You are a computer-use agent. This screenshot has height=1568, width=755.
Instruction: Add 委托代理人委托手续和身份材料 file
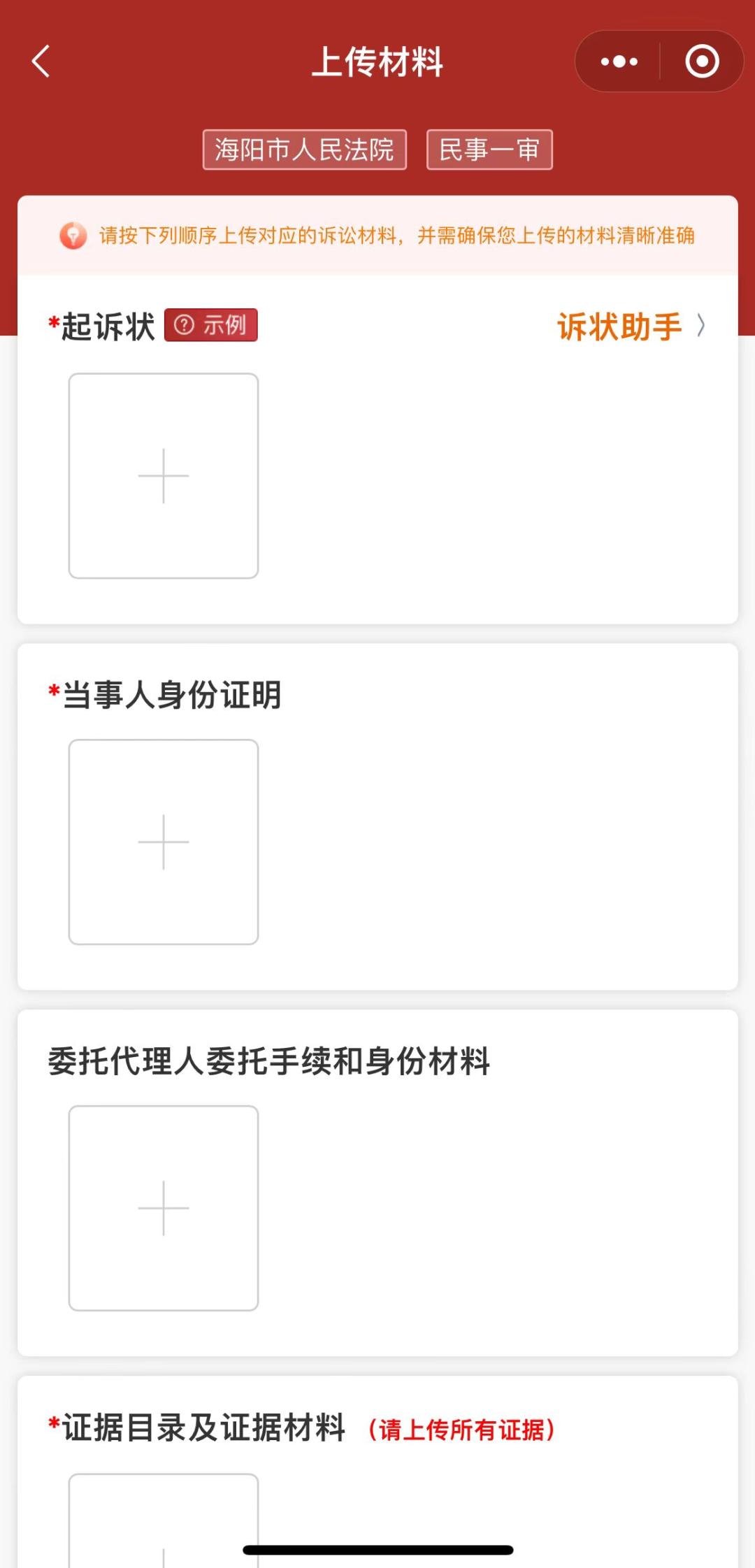(x=164, y=1208)
